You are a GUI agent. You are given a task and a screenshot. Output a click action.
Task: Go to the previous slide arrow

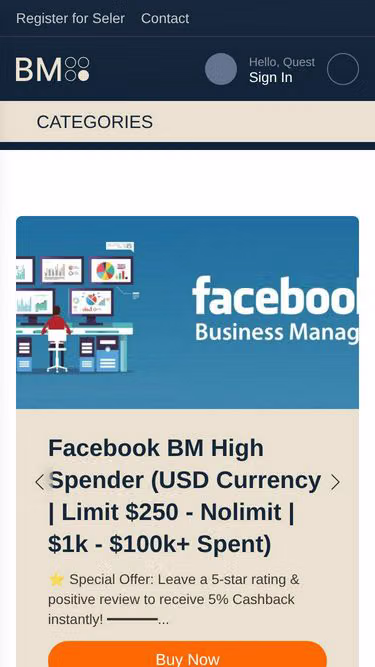coord(40,482)
